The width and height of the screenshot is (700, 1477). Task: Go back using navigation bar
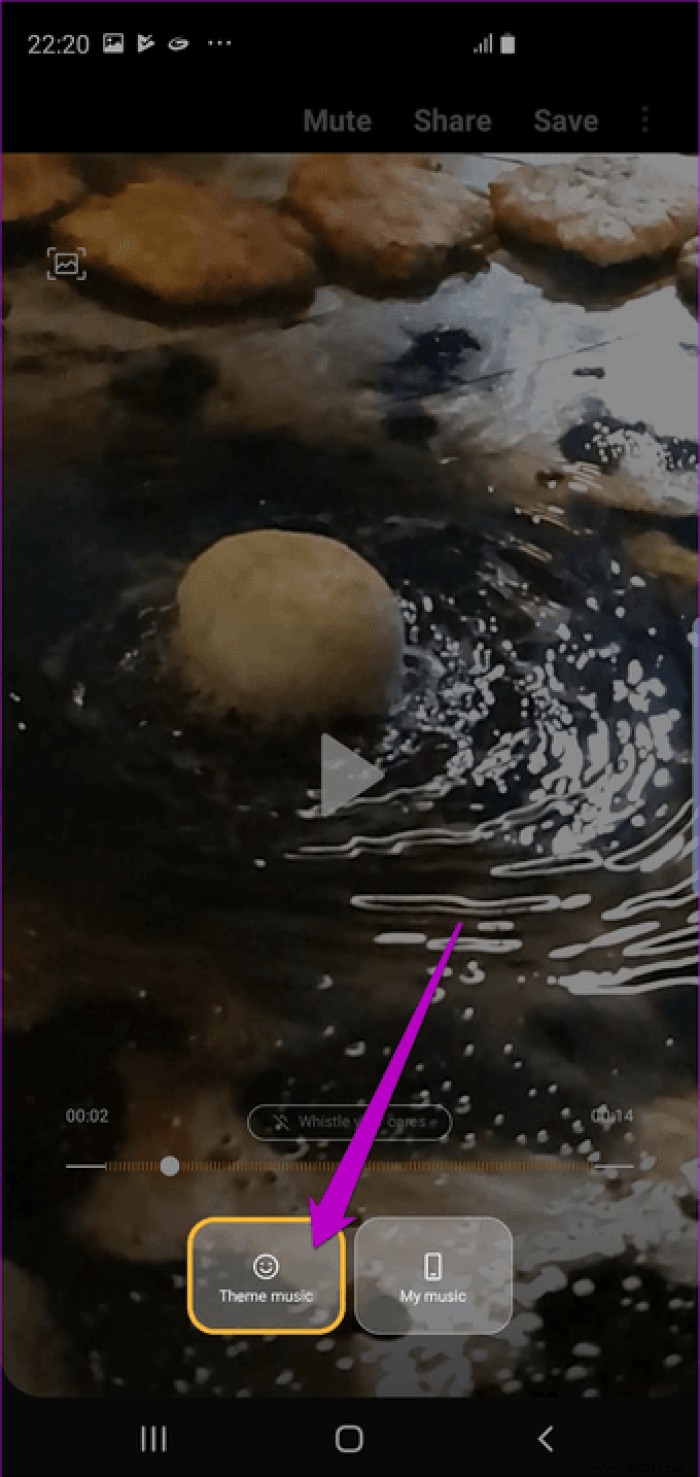click(x=545, y=1439)
